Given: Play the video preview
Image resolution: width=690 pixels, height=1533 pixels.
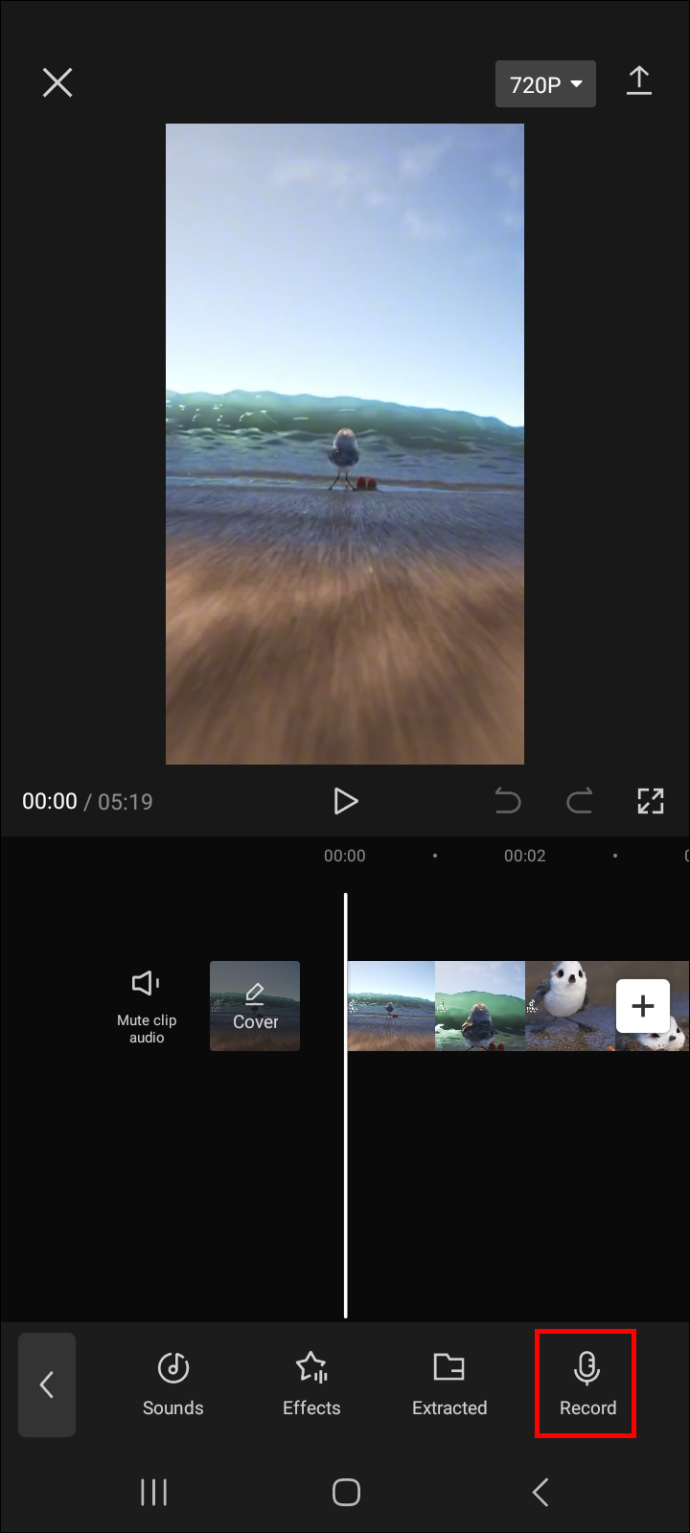Looking at the screenshot, I should [345, 801].
